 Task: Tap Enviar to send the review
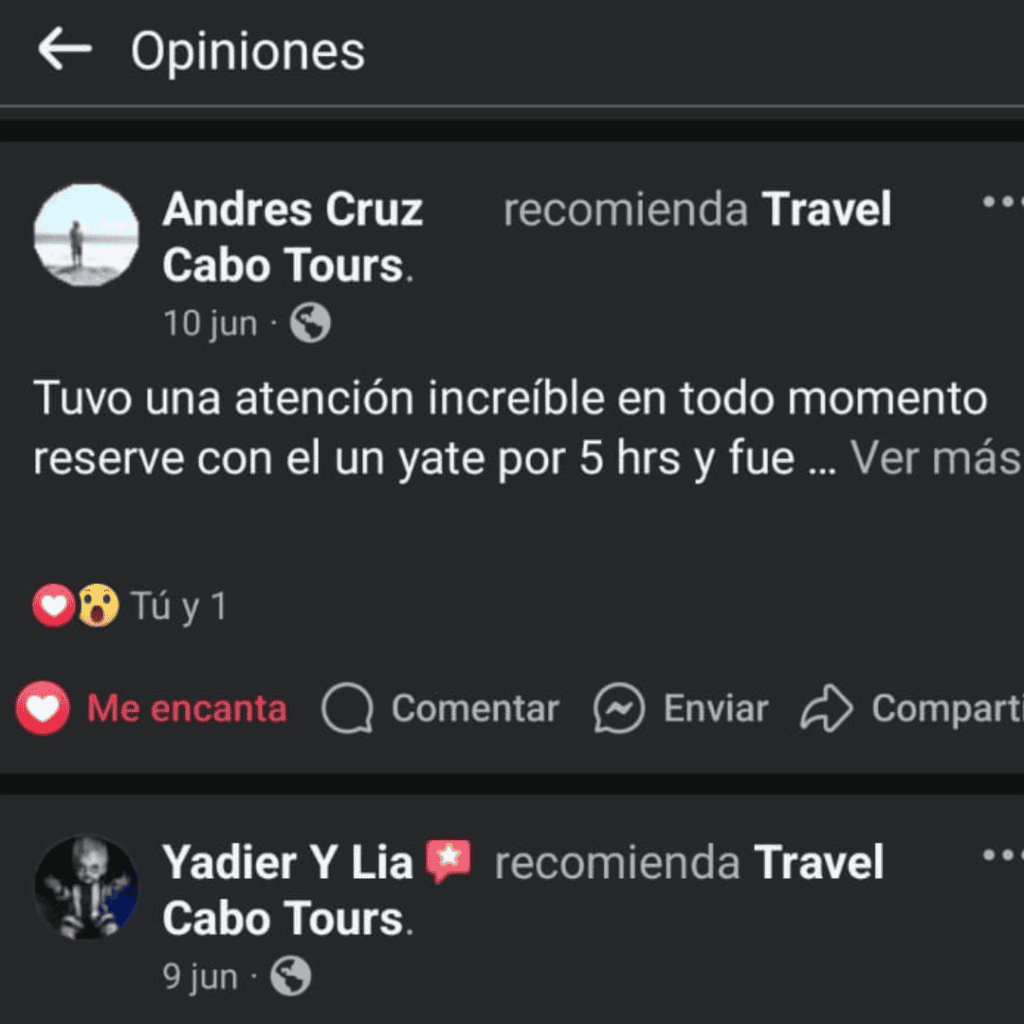pos(681,709)
